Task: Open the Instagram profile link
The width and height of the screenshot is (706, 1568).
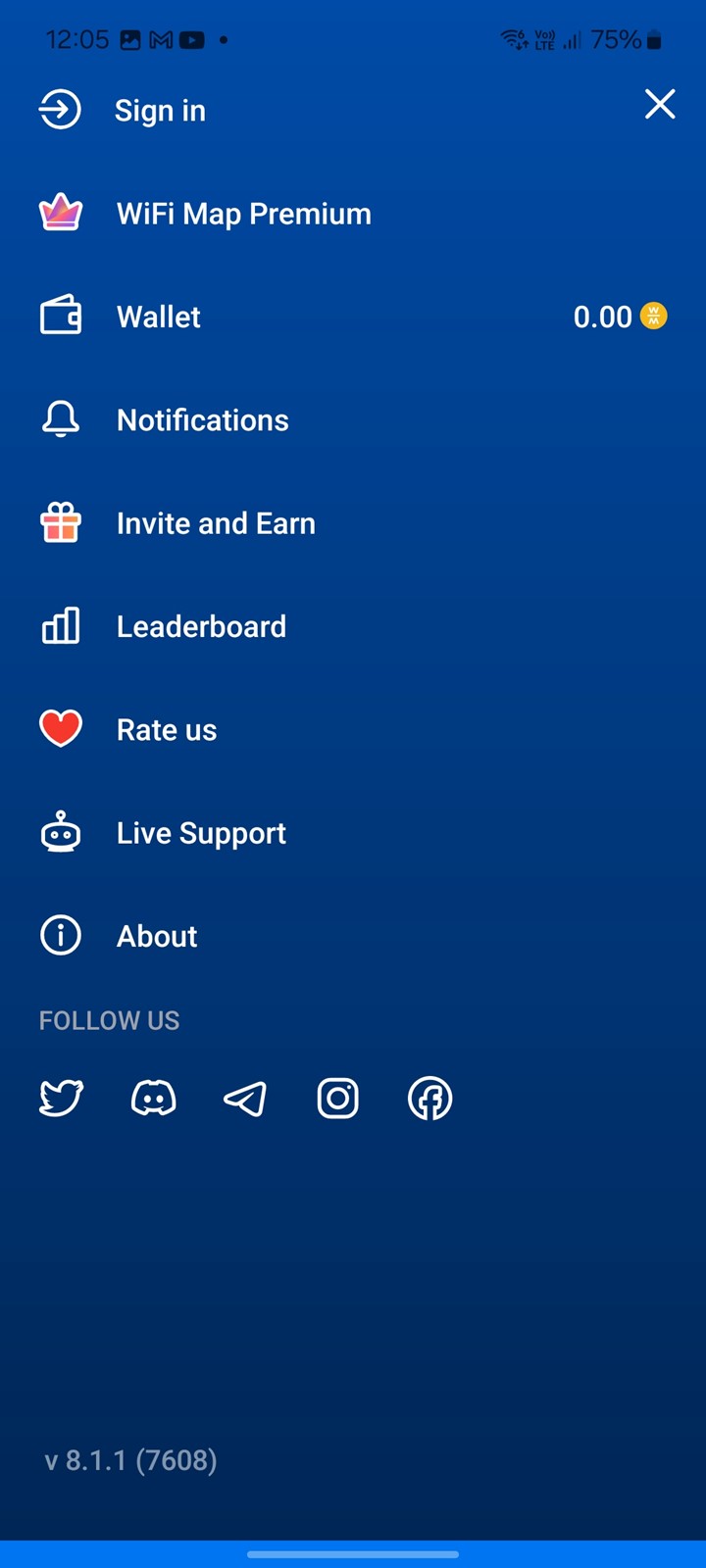Action: 338,1099
